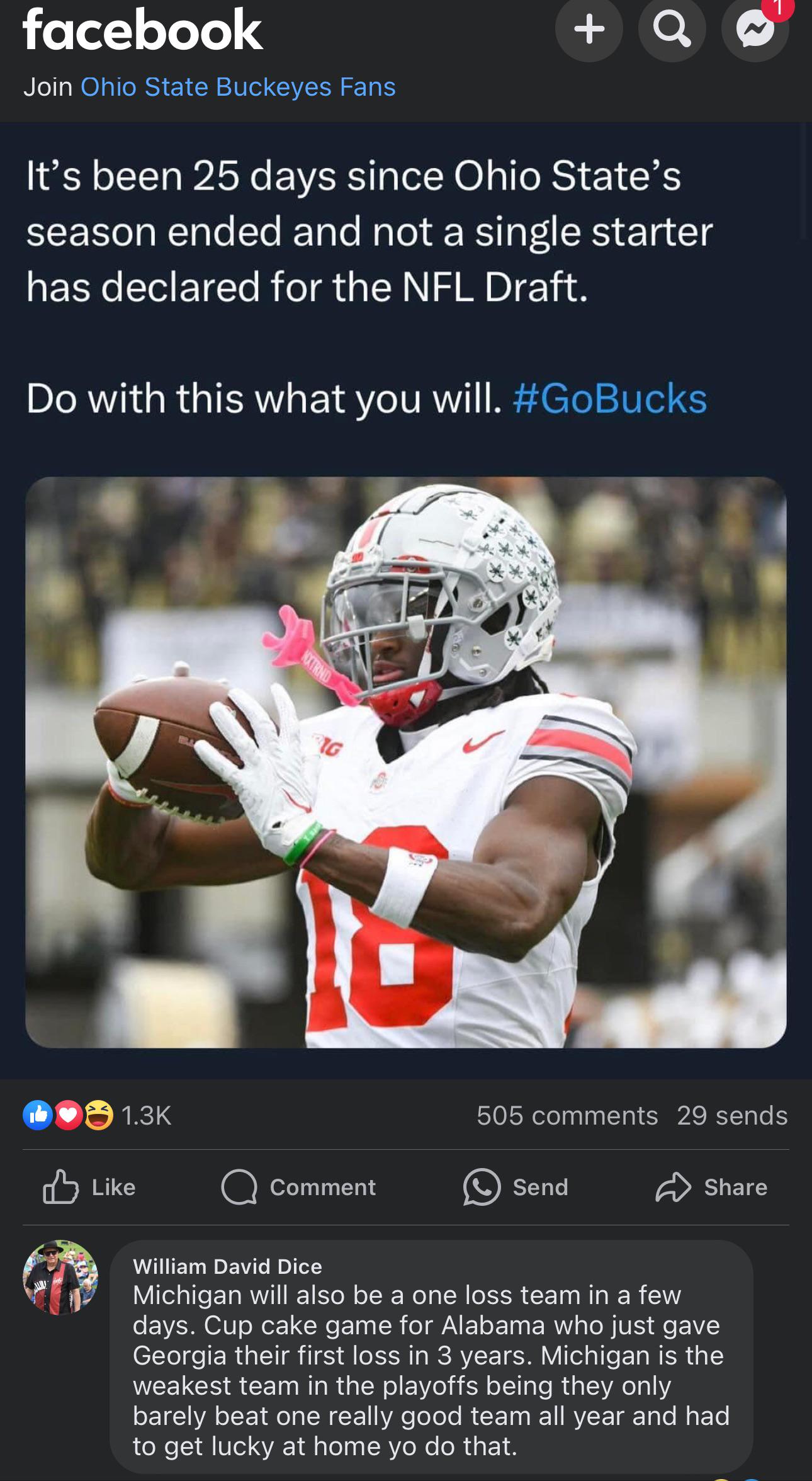Screen dimensions: 812x1481
Task: Tap the William David Dice name
Action: (x=227, y=1266)
